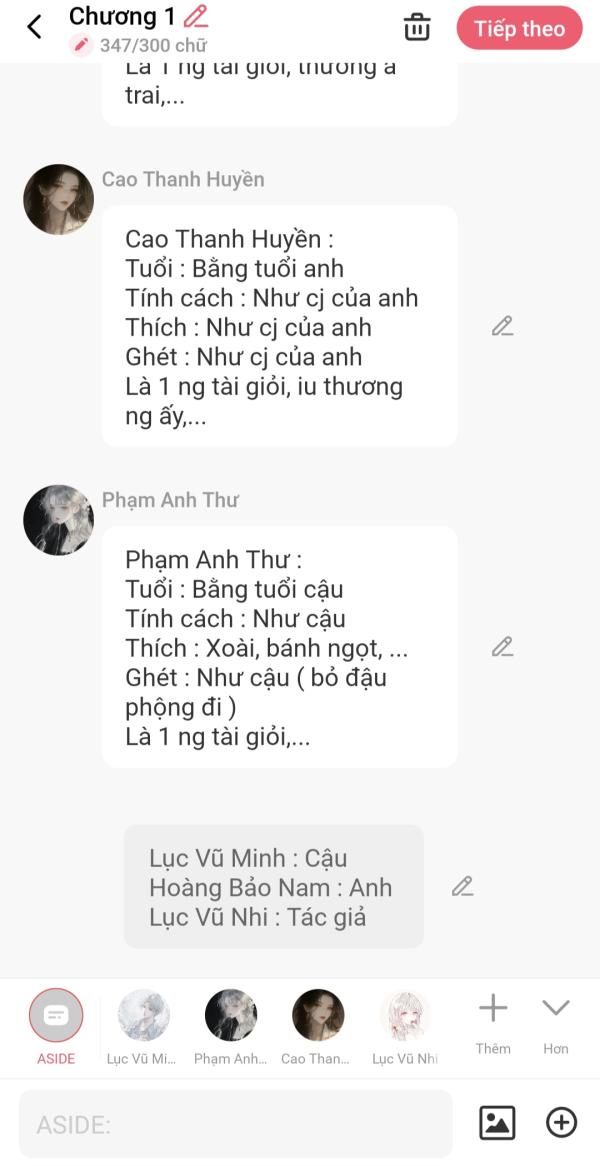Go back from Chương 1

pyautogui.click(x=35, y=27)
